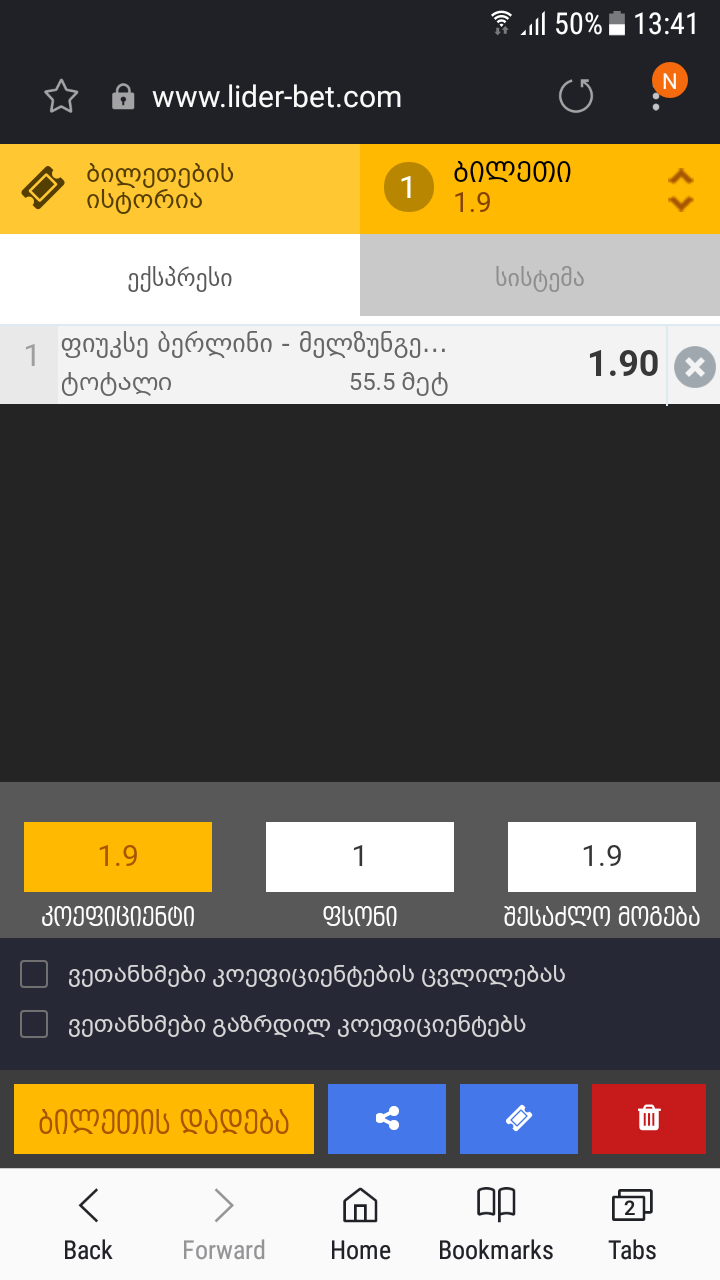The height and width of the screenshot is (1280, 720).
Task: Click the yellow 1.9 coefficient field
Action: 117,857
